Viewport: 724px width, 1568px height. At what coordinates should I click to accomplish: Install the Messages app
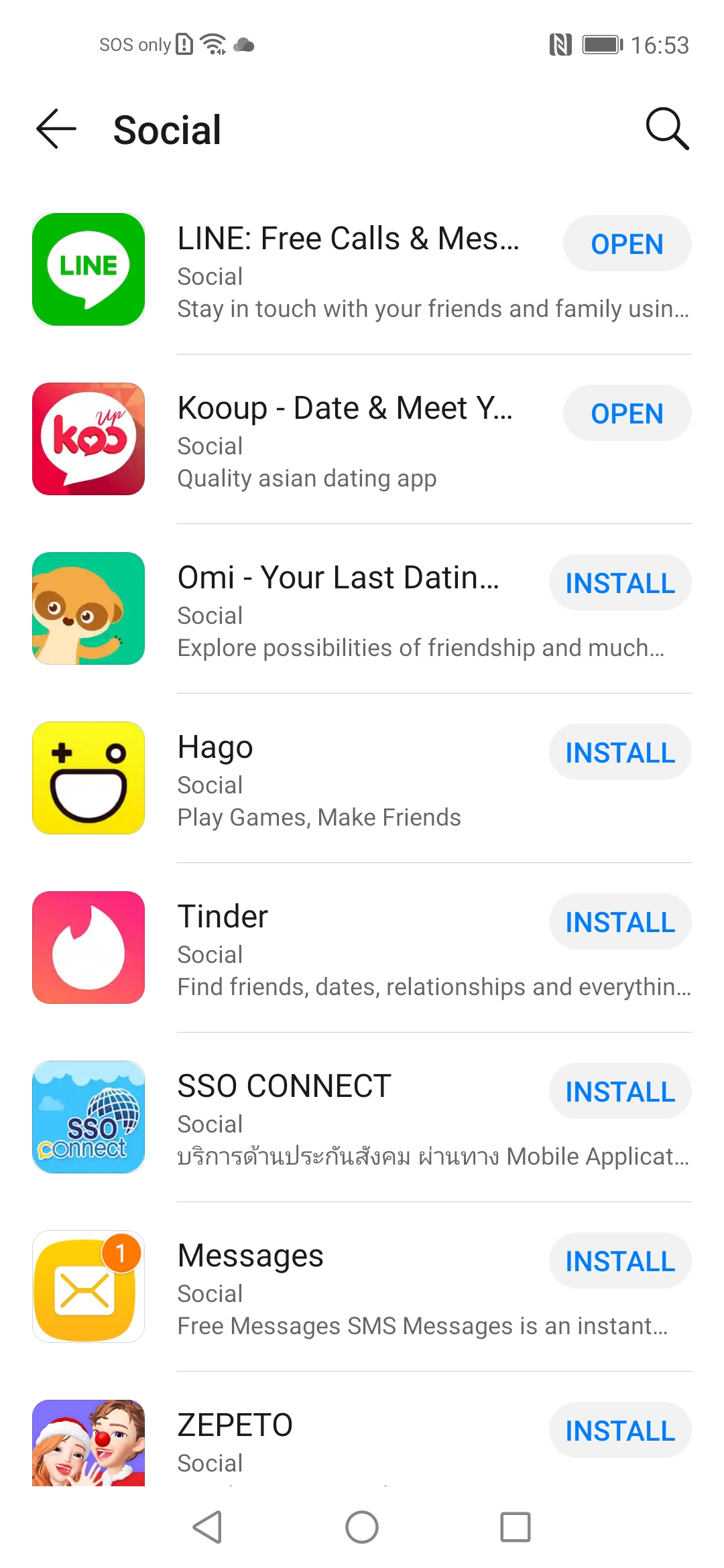click(620, 1261)
